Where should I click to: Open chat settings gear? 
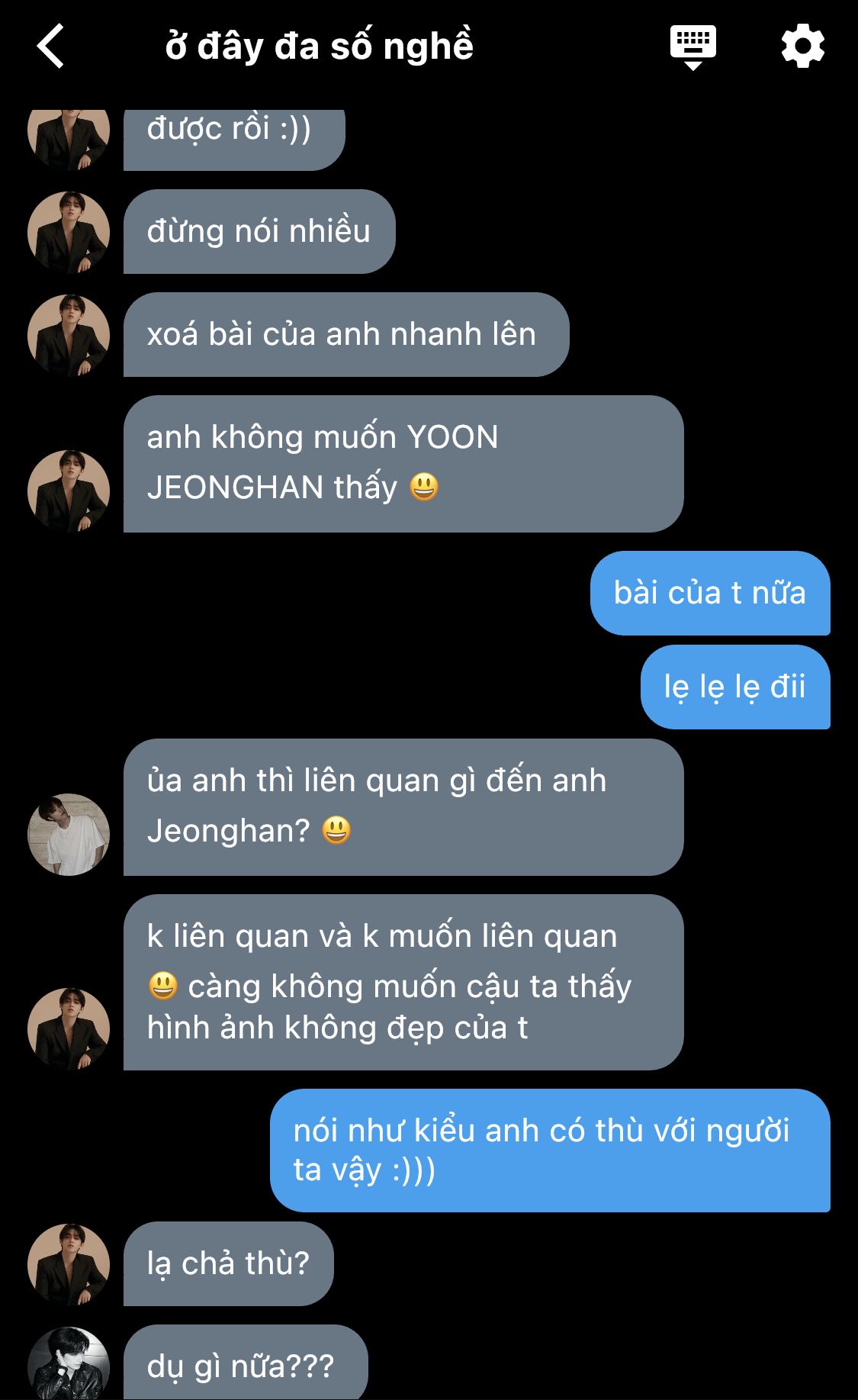[803, 47]
